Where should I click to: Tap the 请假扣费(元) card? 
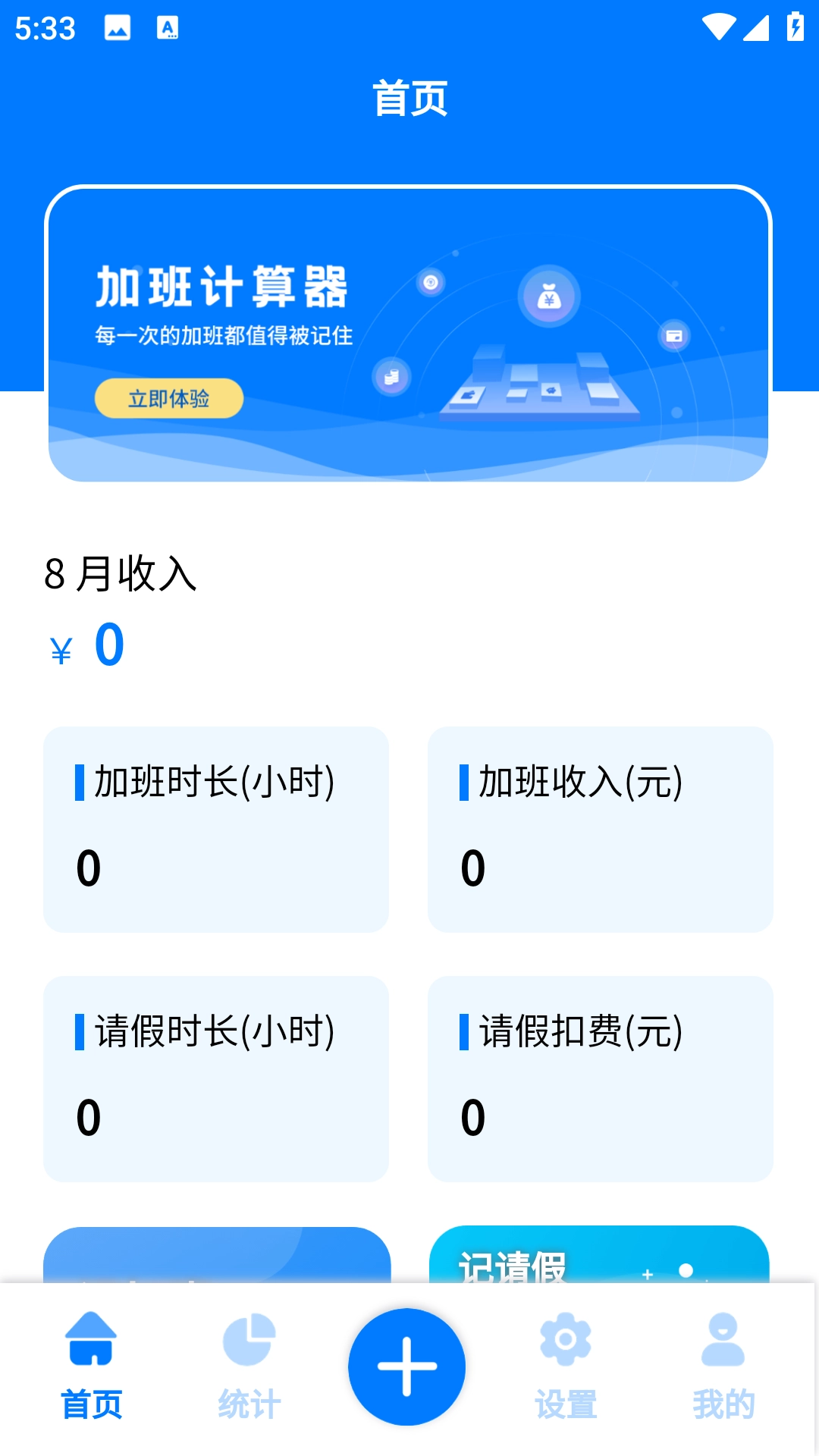(x=600, y=1080)
